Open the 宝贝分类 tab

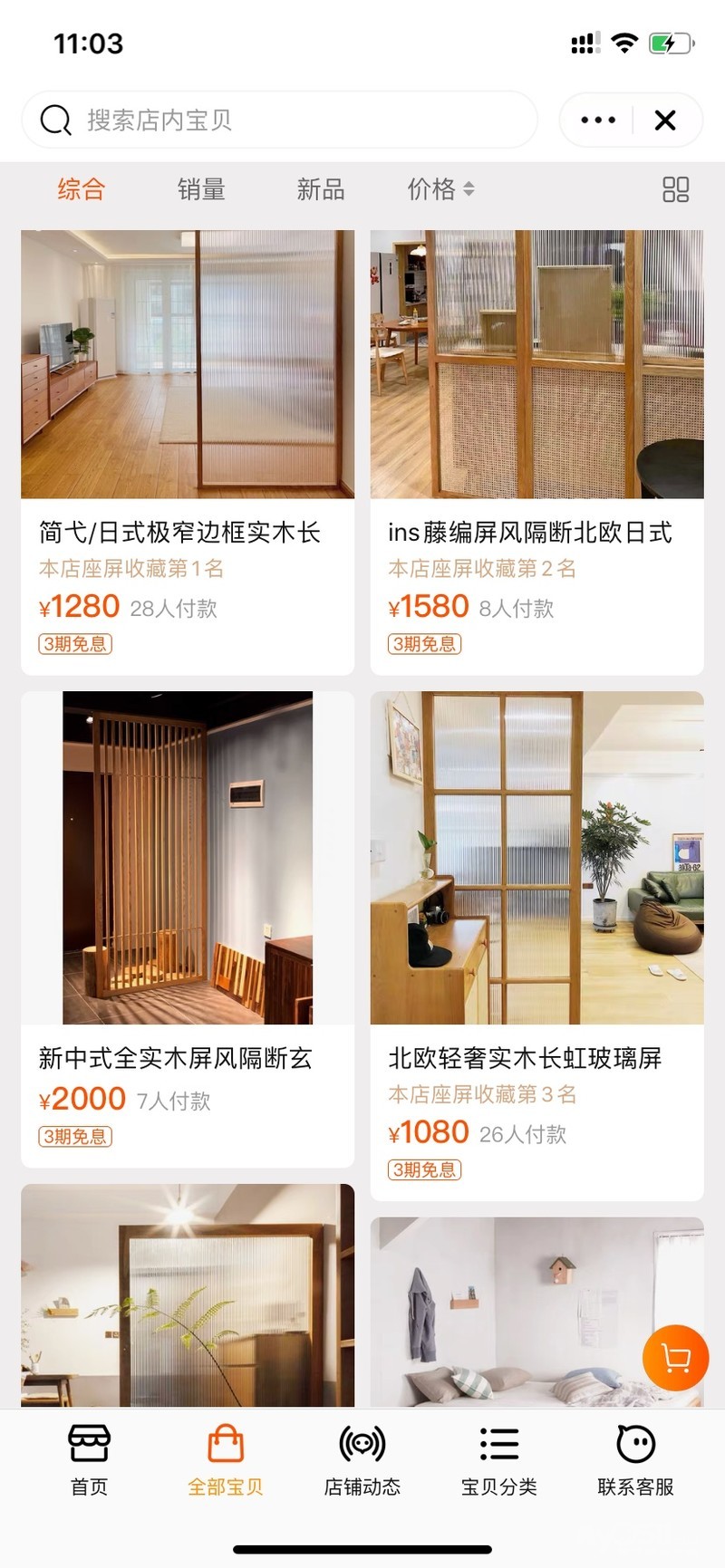pyautogui.click(x=499, y=1460)
